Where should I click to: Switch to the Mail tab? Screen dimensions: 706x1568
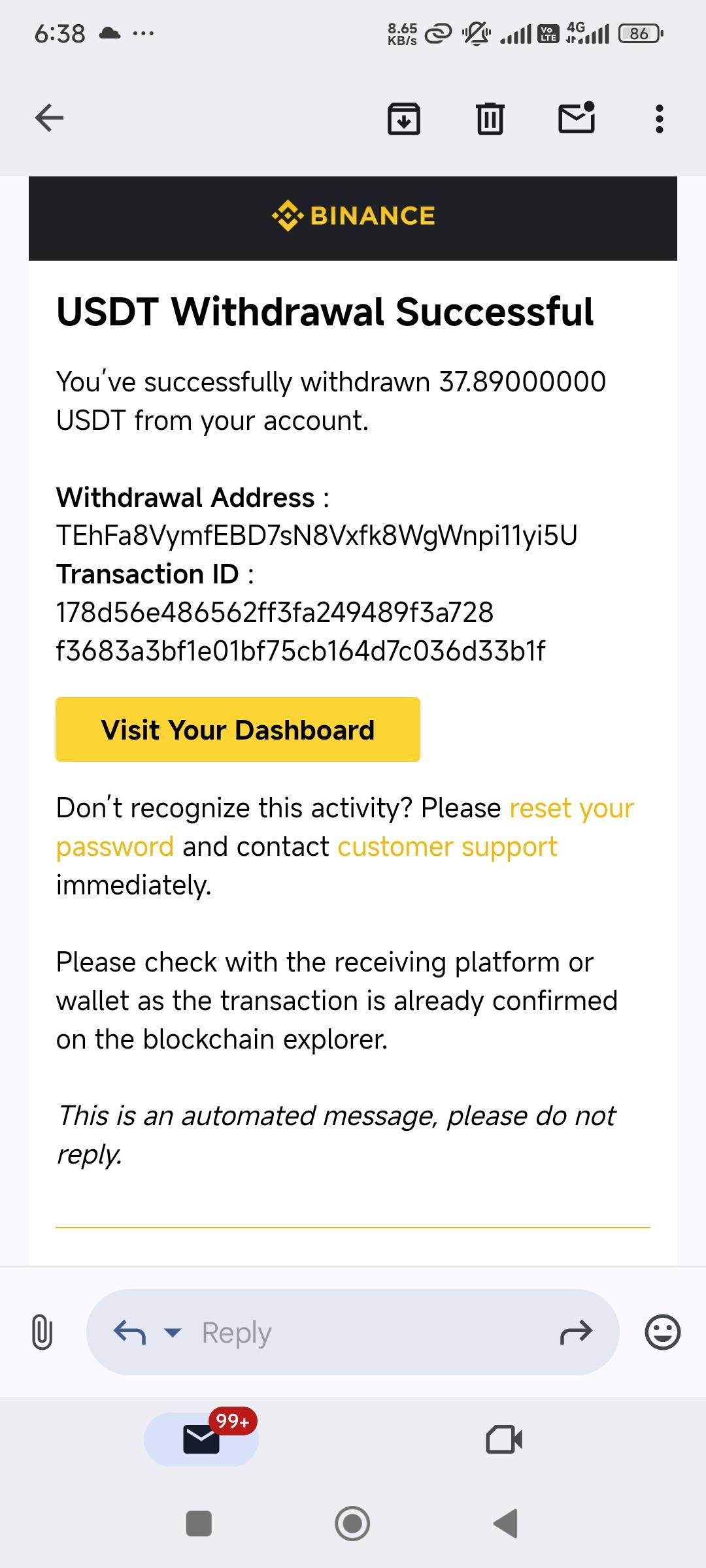coord(201,1439)
